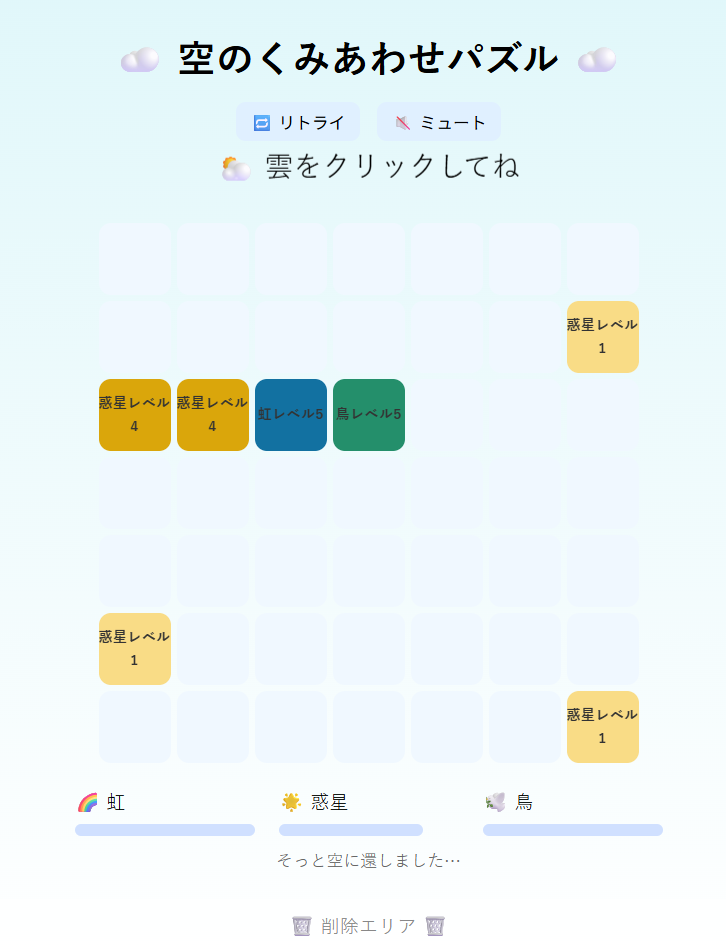Tap the cloud beside 雲をクリックしてね
The image size is (726, 952).
pos(236,168)
